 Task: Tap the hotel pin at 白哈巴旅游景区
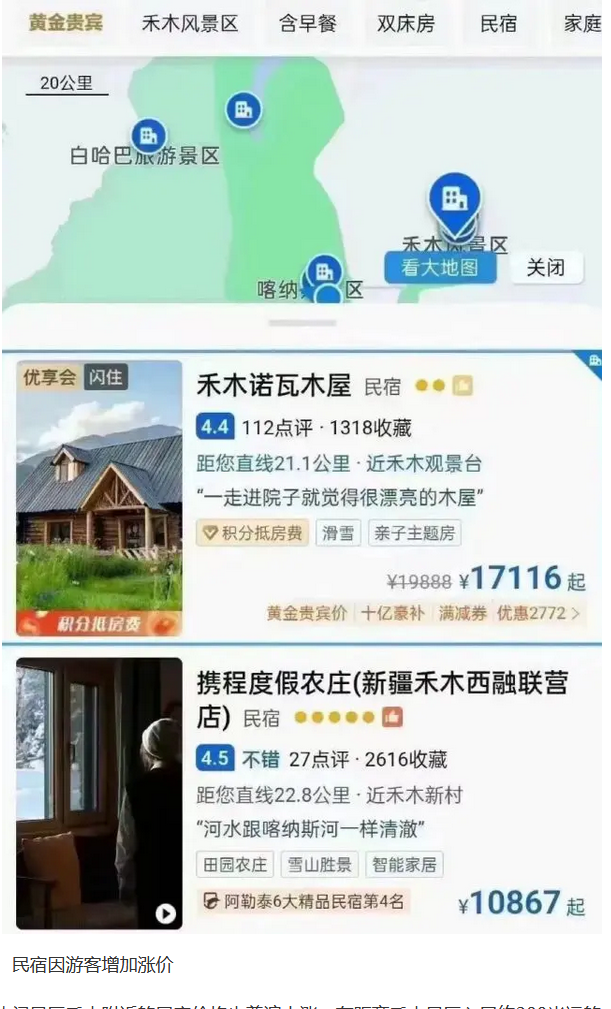(149, 136)
